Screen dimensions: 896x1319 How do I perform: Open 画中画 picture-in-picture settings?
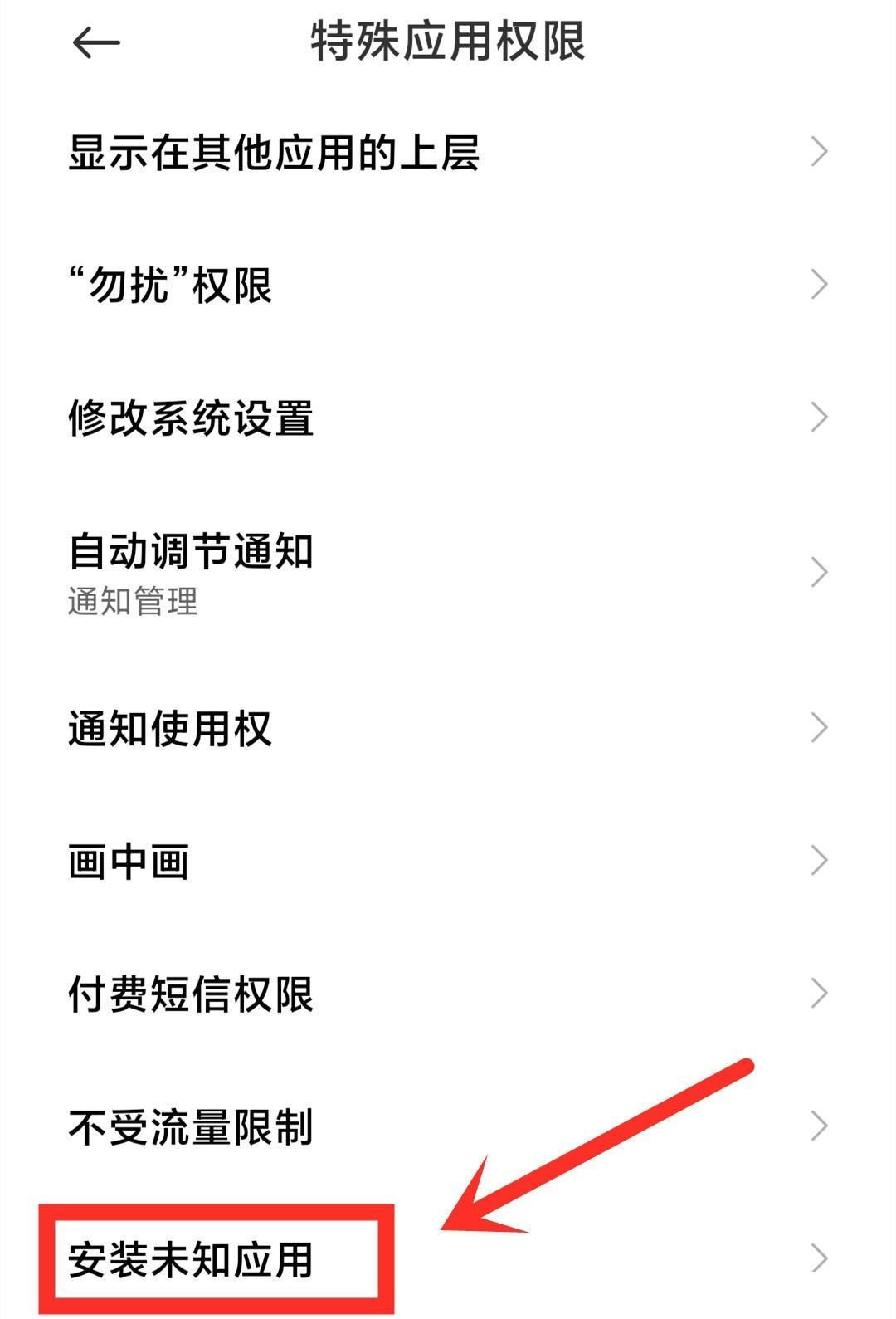129,861
